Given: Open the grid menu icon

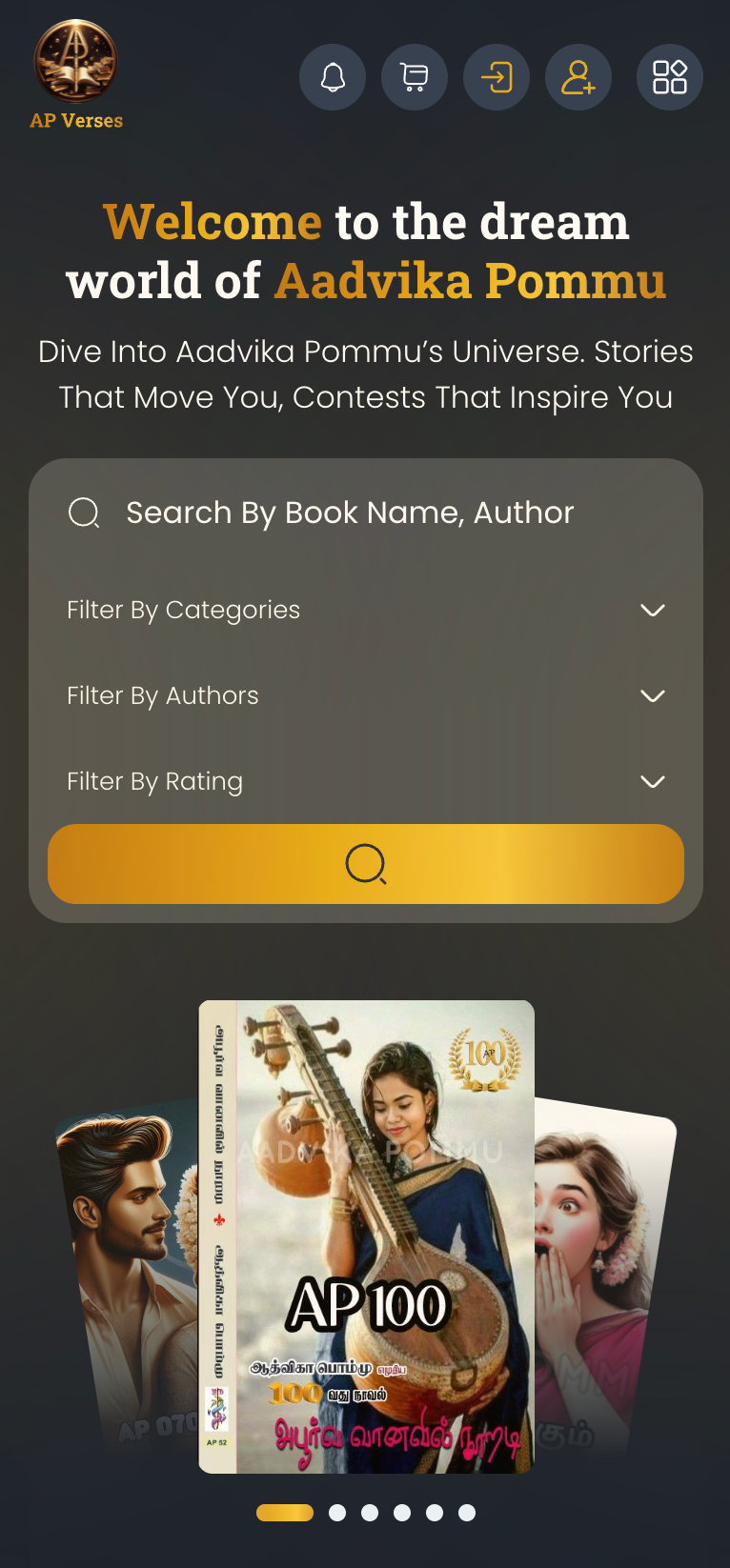Looking at the screenshot, I should click(670, 77).
